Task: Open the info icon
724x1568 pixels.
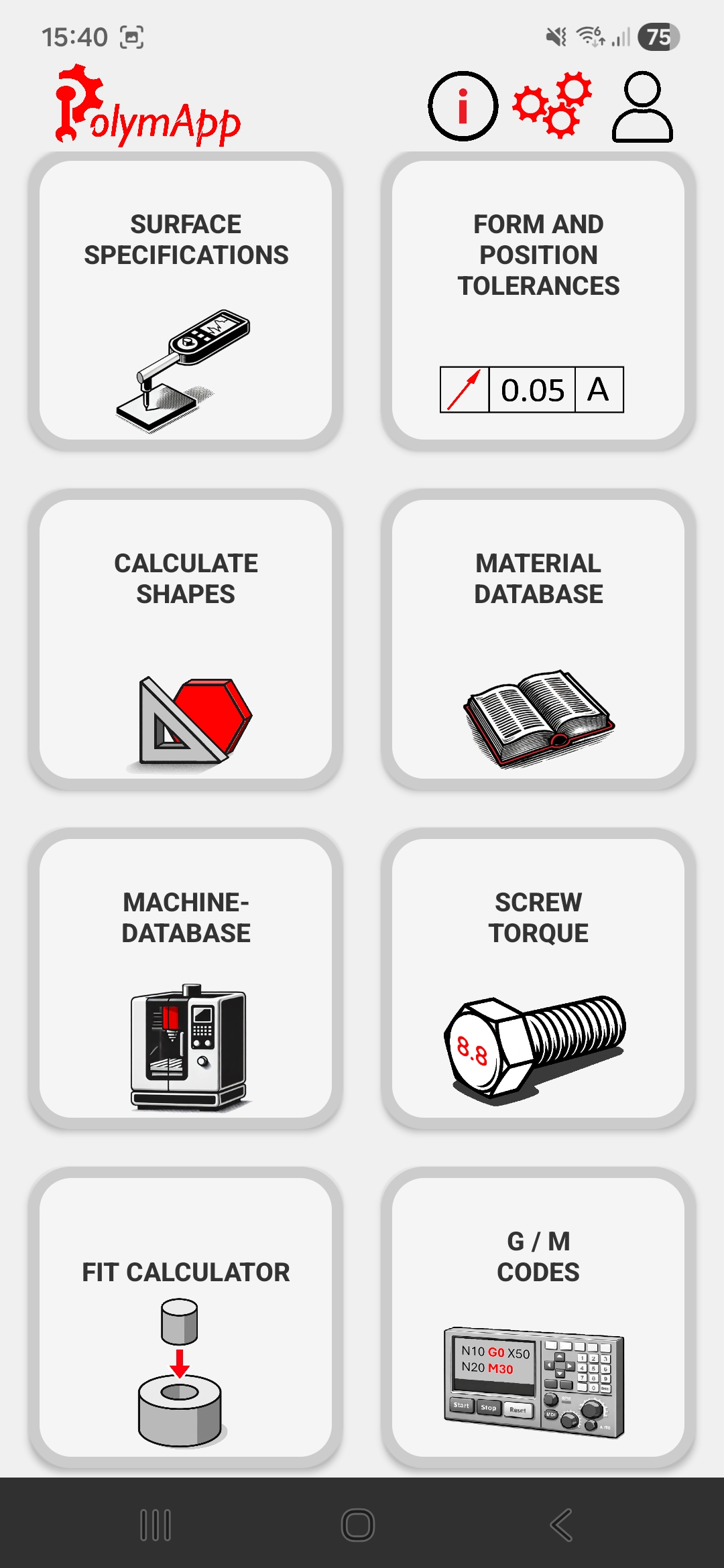Action: click(463, 106)
